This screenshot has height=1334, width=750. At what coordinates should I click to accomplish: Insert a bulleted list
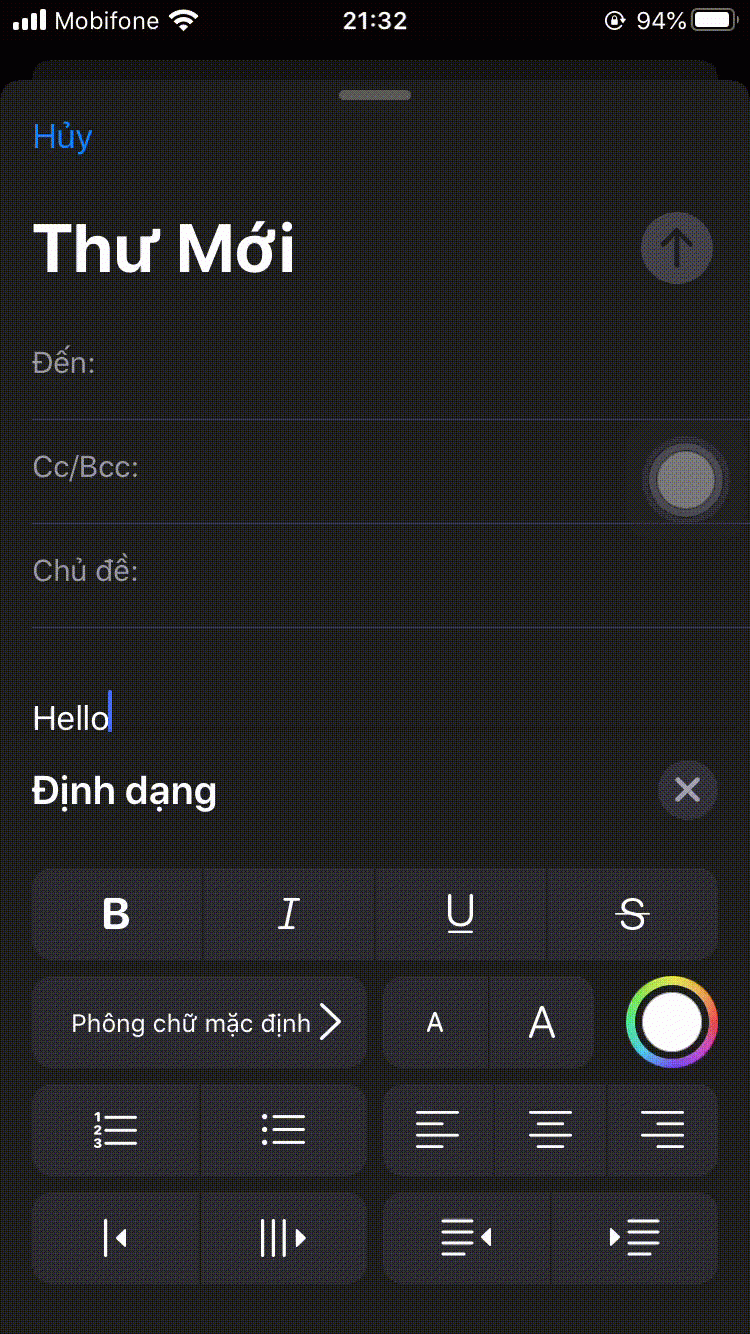284,1130
